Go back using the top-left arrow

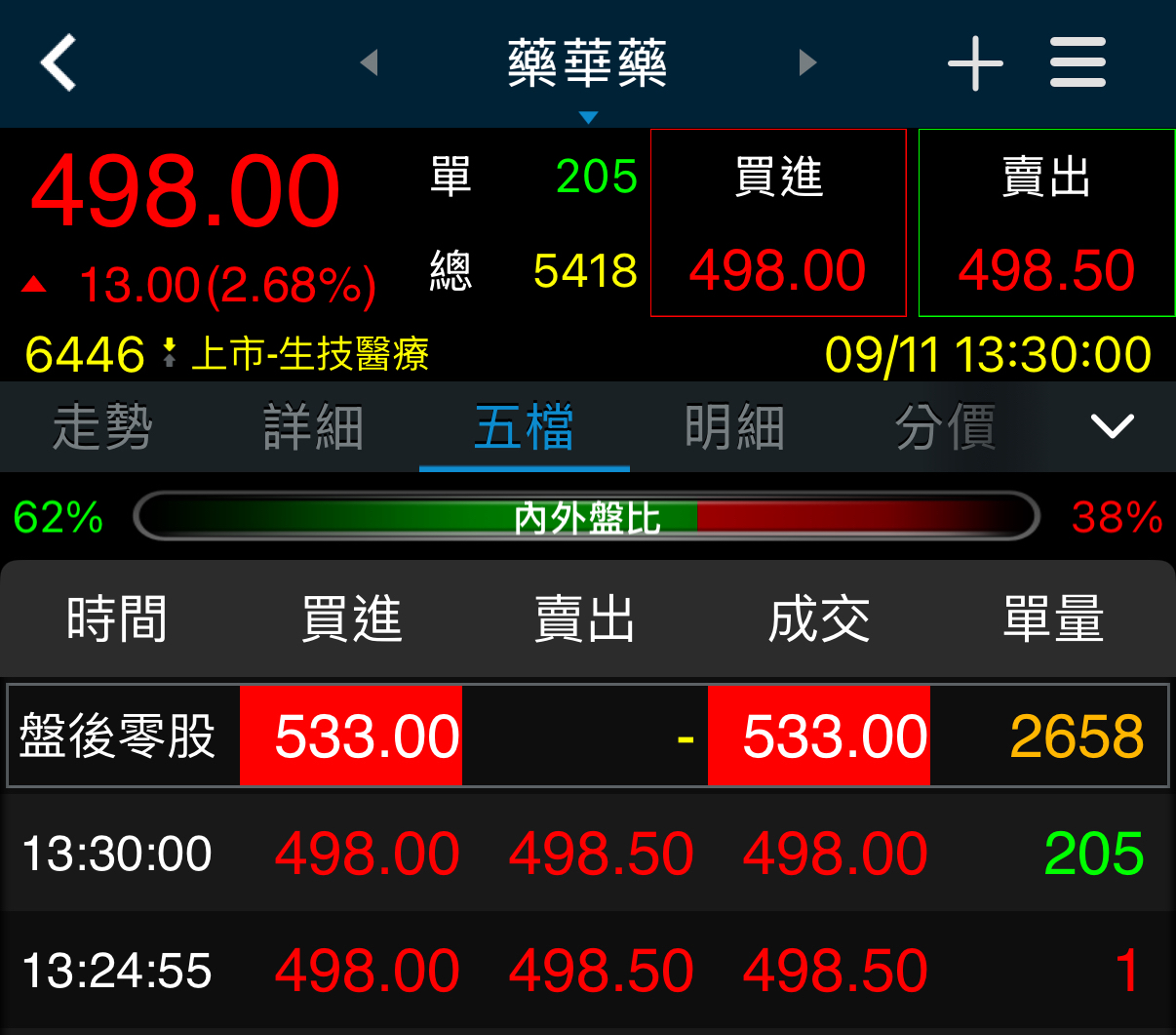pyautogui.click(x=59, y=63)
